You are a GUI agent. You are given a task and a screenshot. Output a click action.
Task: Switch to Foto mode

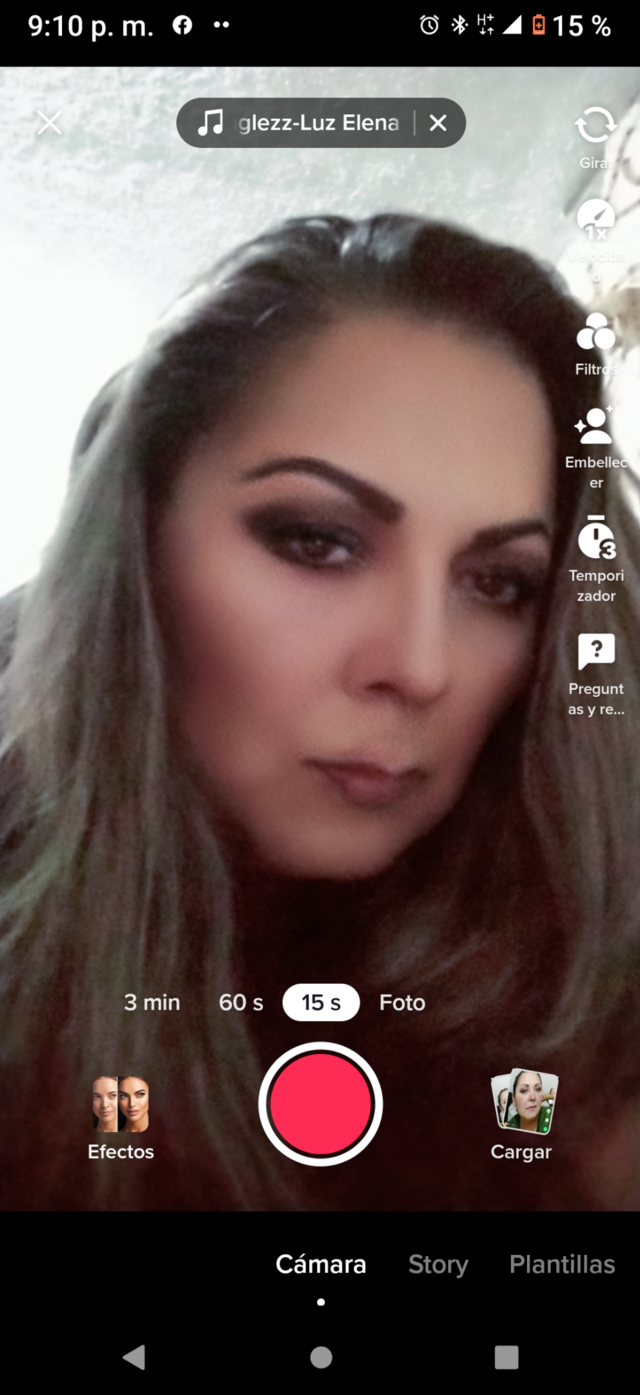point(402,1002)
